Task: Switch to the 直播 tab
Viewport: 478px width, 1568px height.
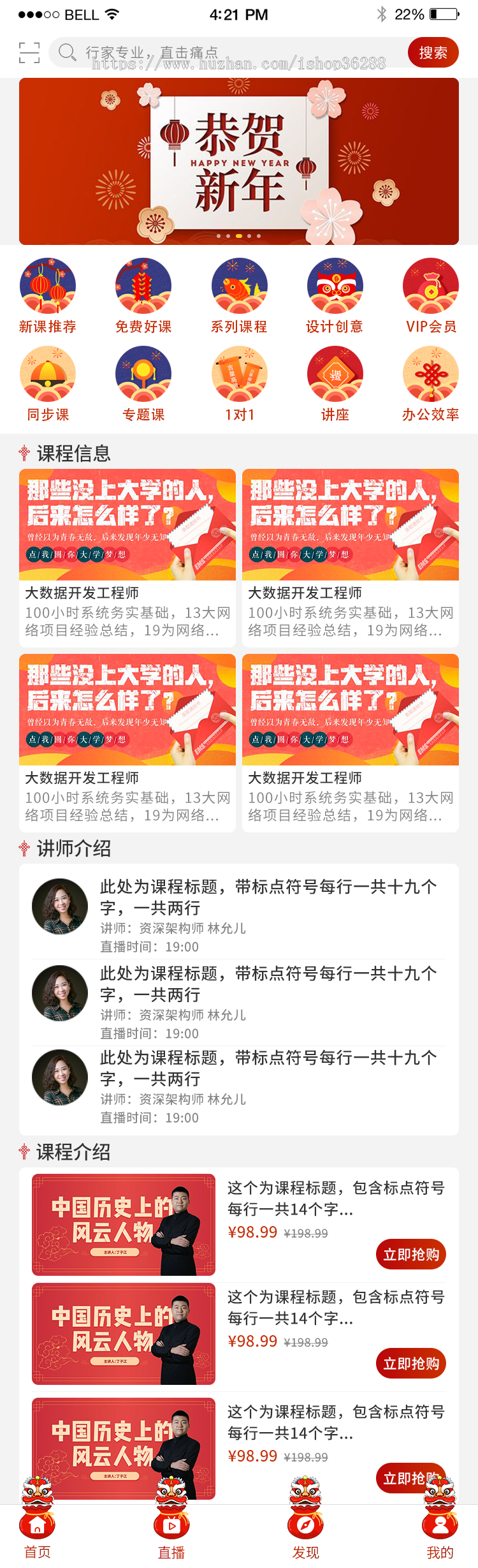Action: coord(171,1532)
